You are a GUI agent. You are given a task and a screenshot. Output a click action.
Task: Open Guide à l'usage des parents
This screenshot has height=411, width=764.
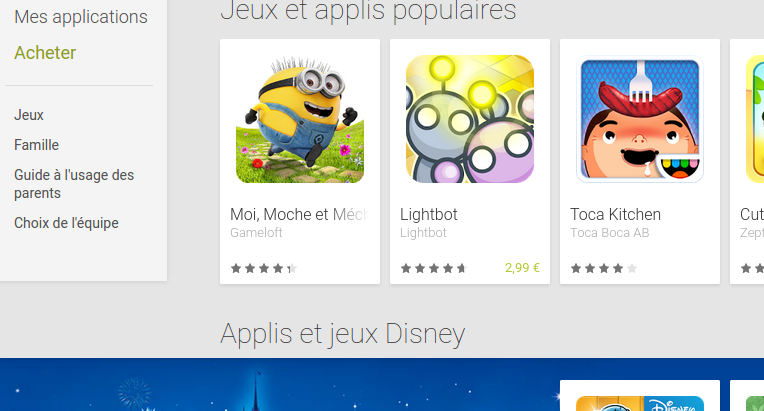click(74, 184)
